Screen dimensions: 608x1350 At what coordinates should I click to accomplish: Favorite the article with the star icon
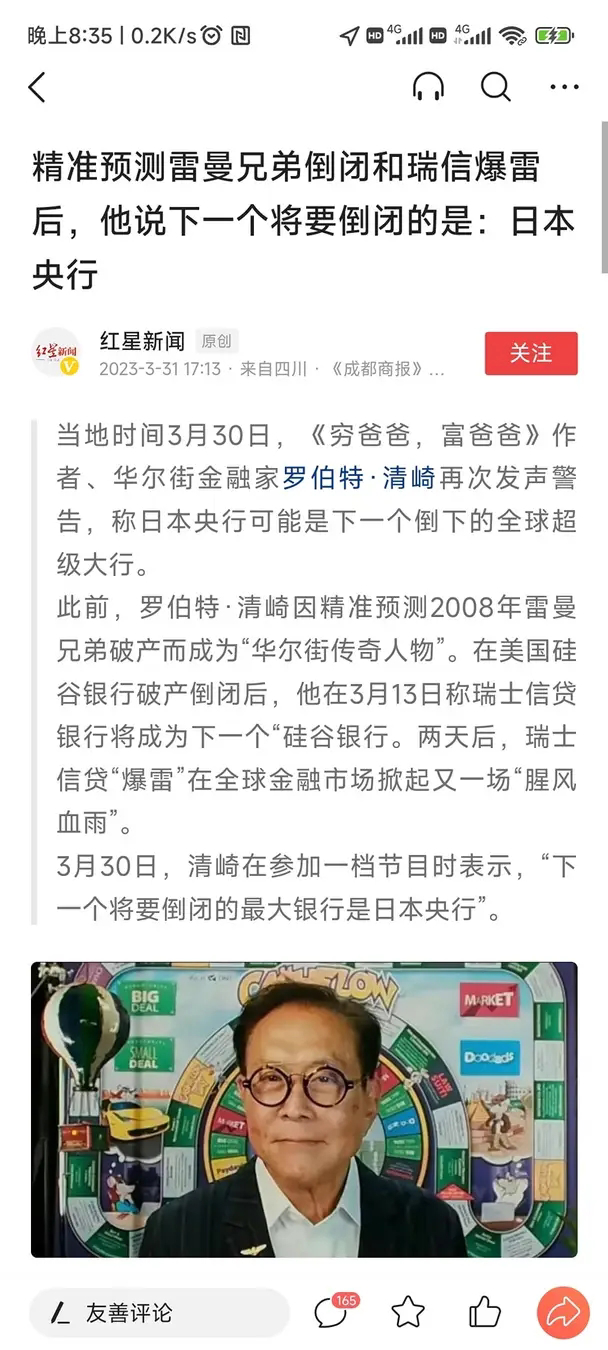408,1312
